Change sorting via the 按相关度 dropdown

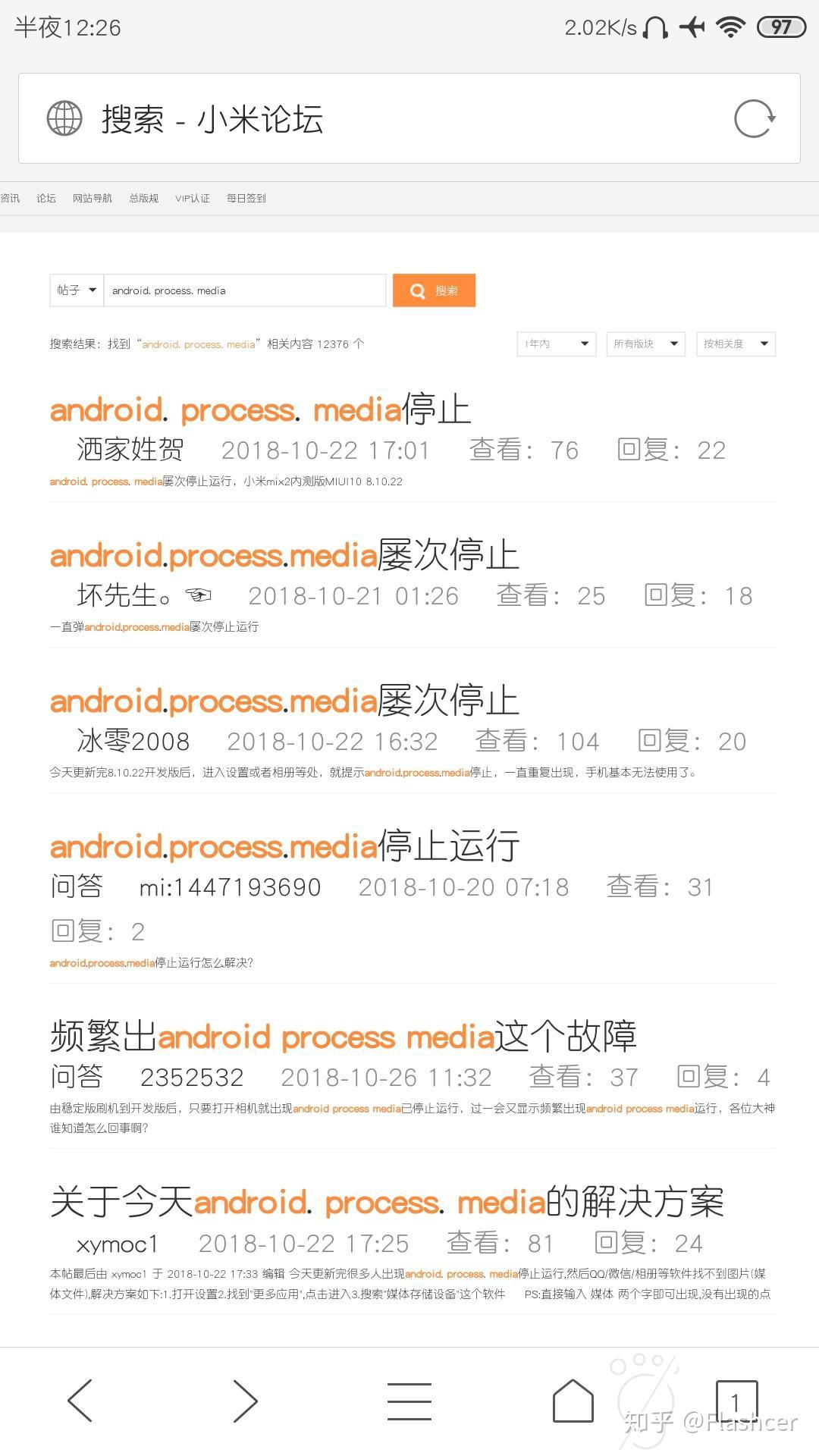point(735,344)
